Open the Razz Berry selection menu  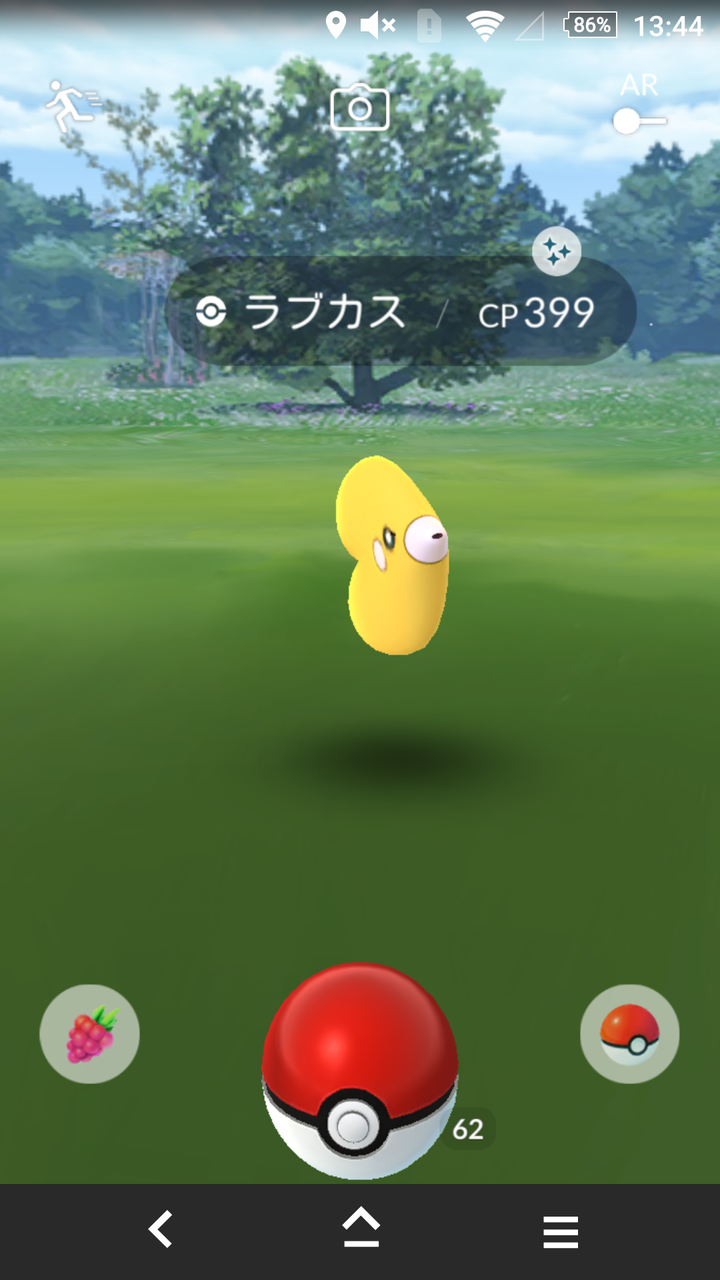[x=89, y=1034]
